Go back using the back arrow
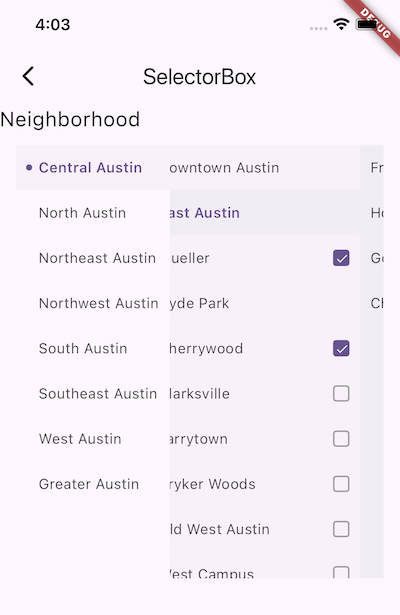Screen dimensions: 400x615 [x=28, y=76]
